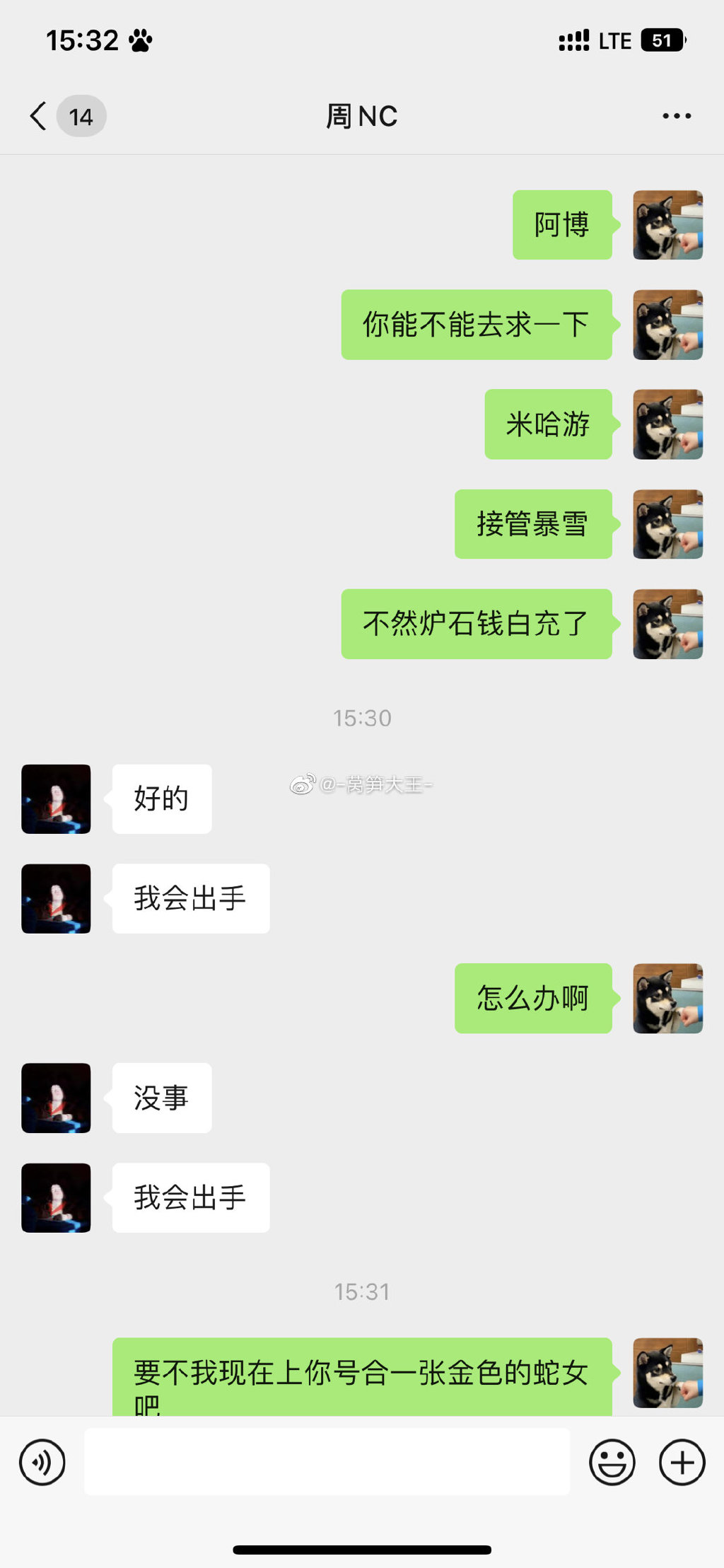Viewport: 724px width, 1568px height.
Task: Open the plus attachment menu
Action: 682,1462
